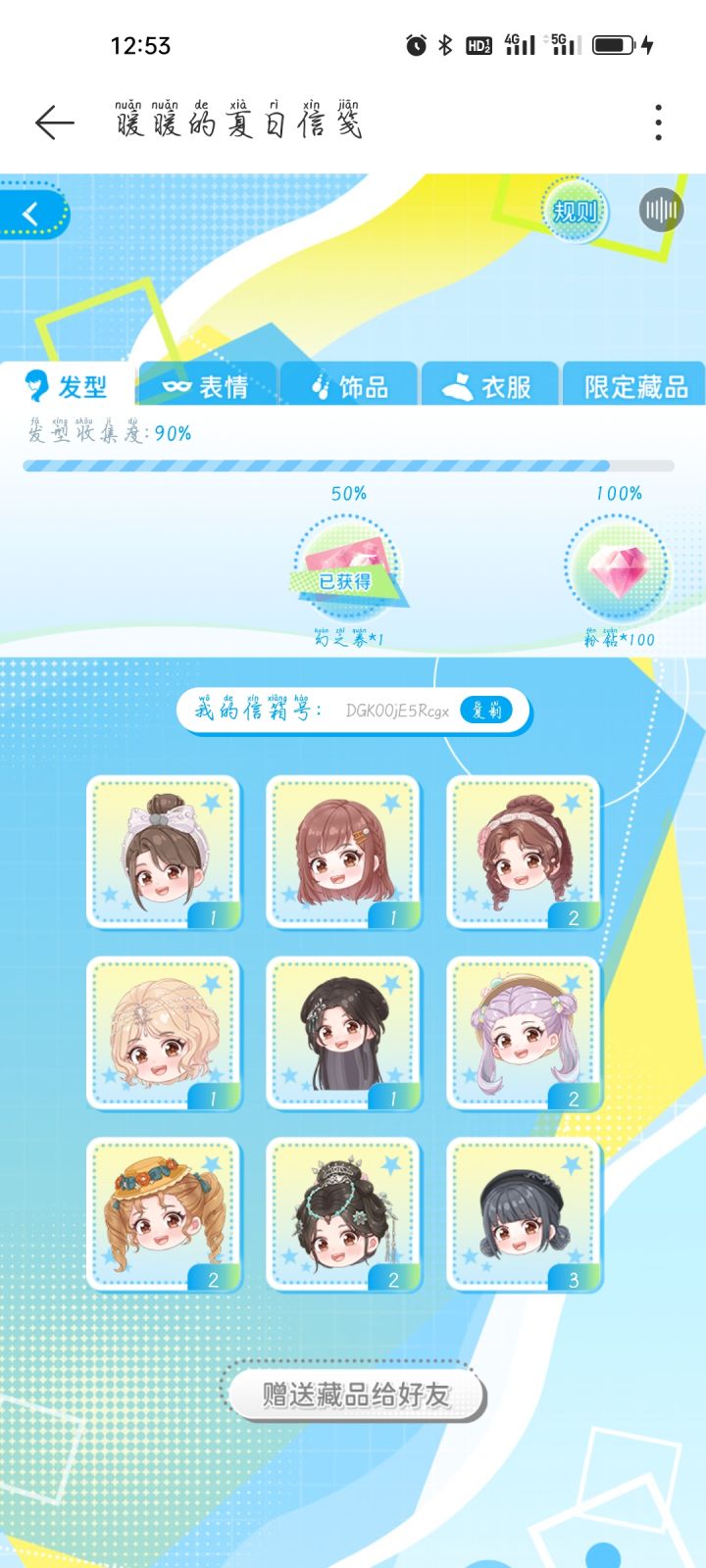Open the 衣服 clothes category icon
The image size is (706, 1568).
click(459, 384)
